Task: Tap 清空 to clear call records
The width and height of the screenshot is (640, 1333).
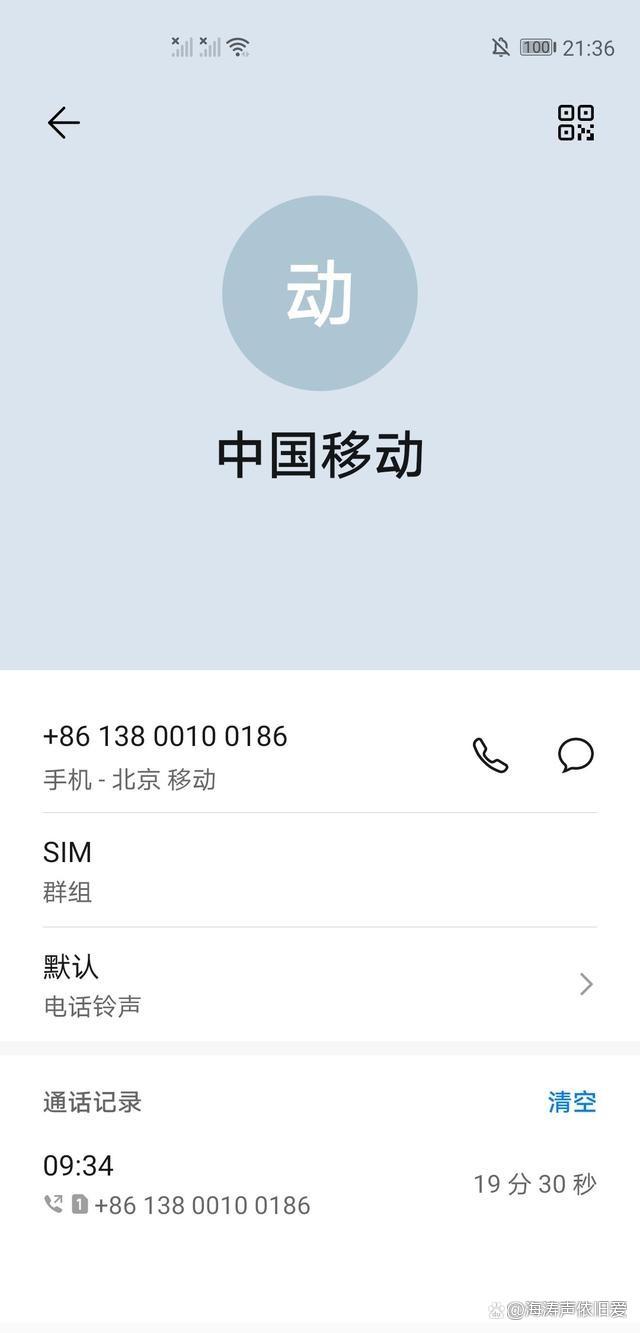Action: 572,1102
